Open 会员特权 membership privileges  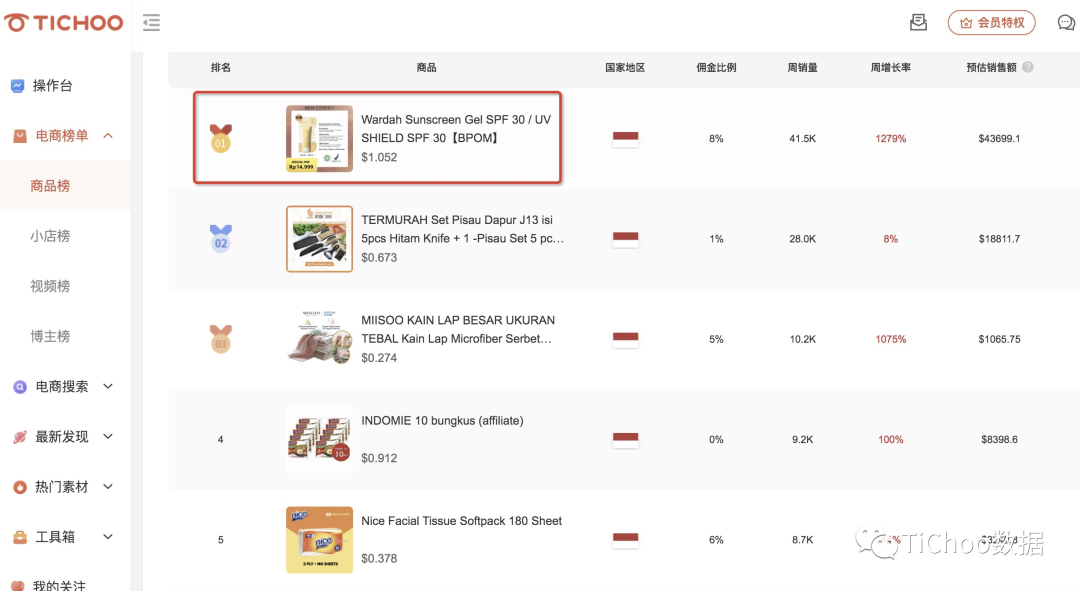[x=991, y=22]
